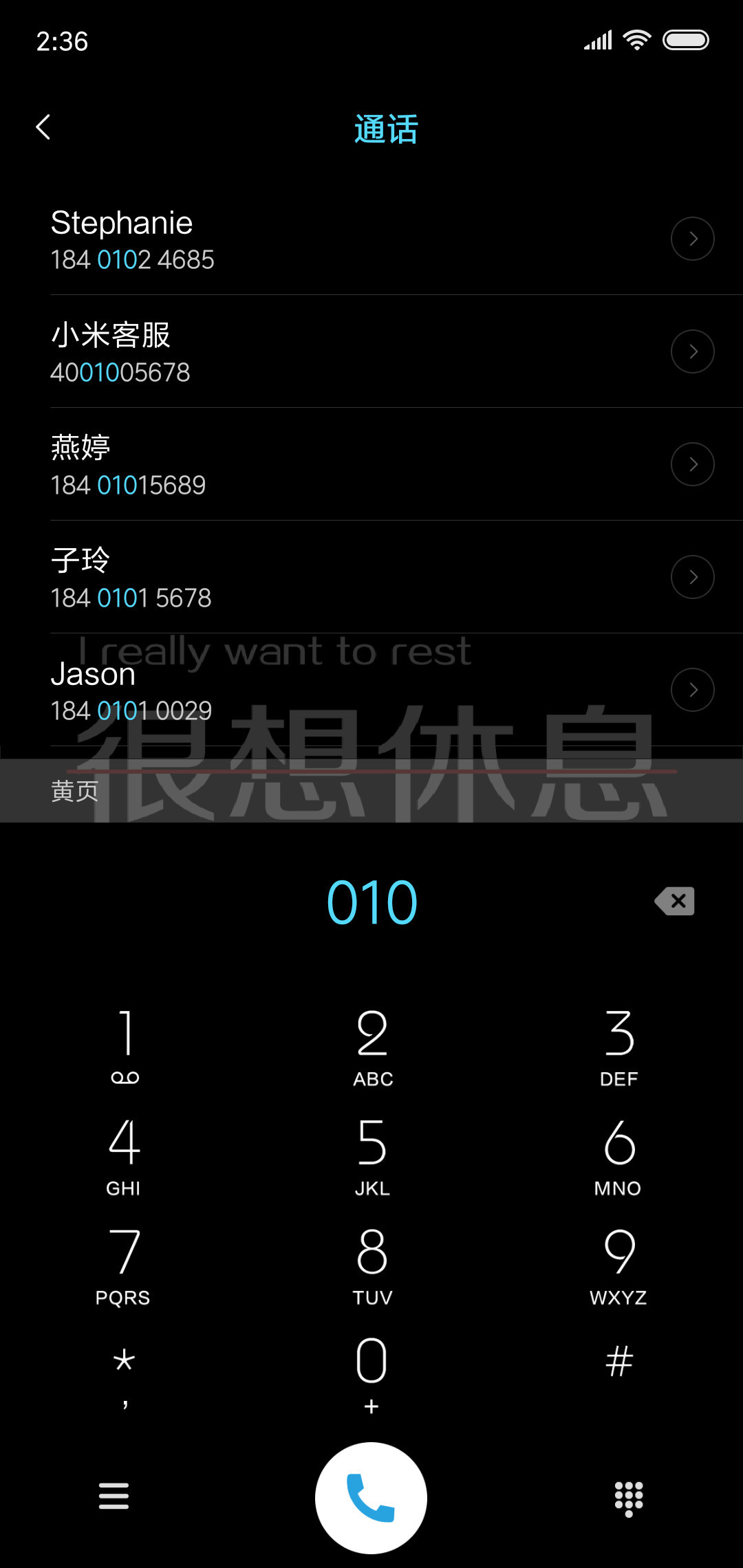743x1568 pixels.
Task: Tap the 3 DEF key
Action: coord(619,1046)
